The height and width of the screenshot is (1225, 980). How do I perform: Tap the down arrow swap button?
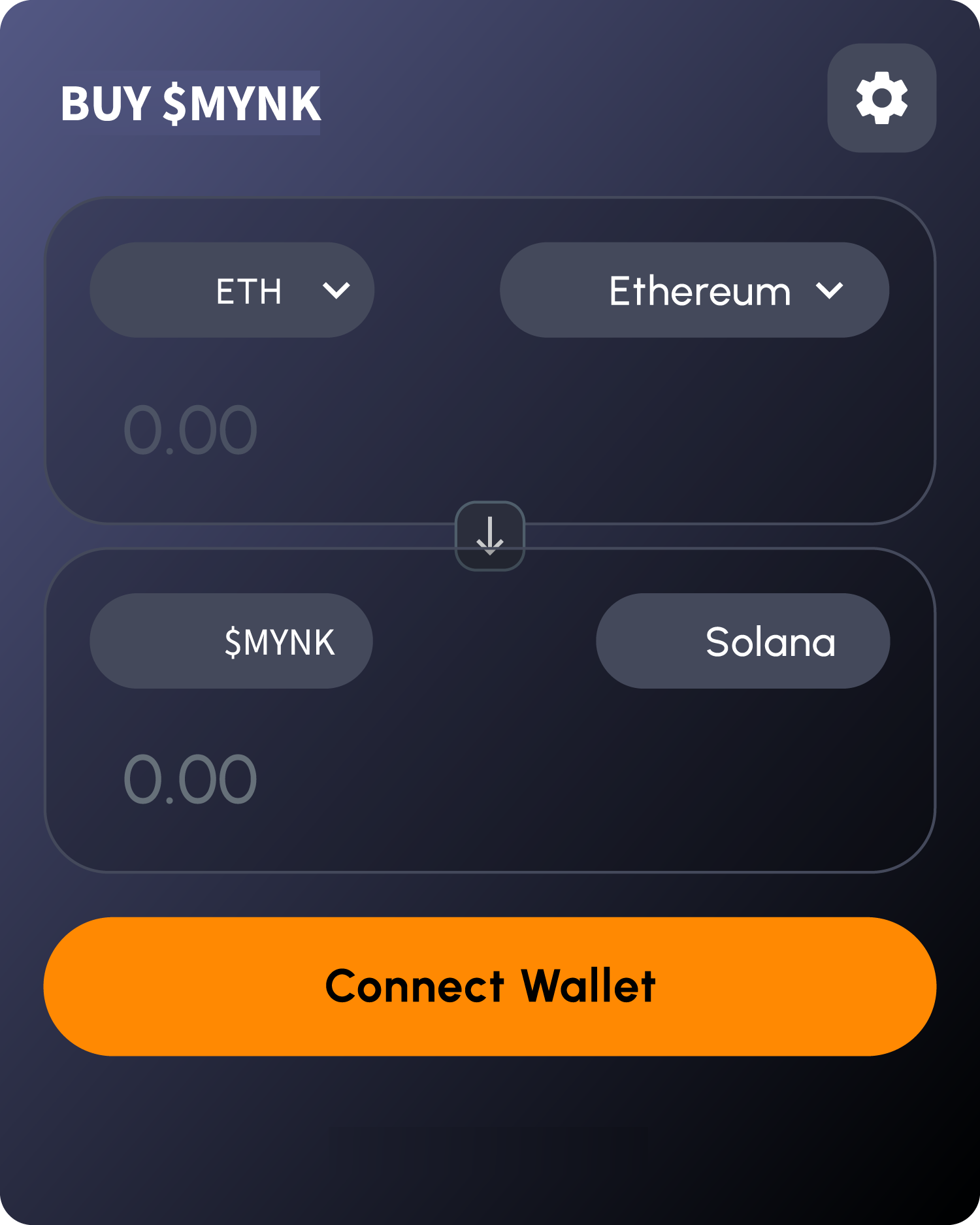pos(490,536)
